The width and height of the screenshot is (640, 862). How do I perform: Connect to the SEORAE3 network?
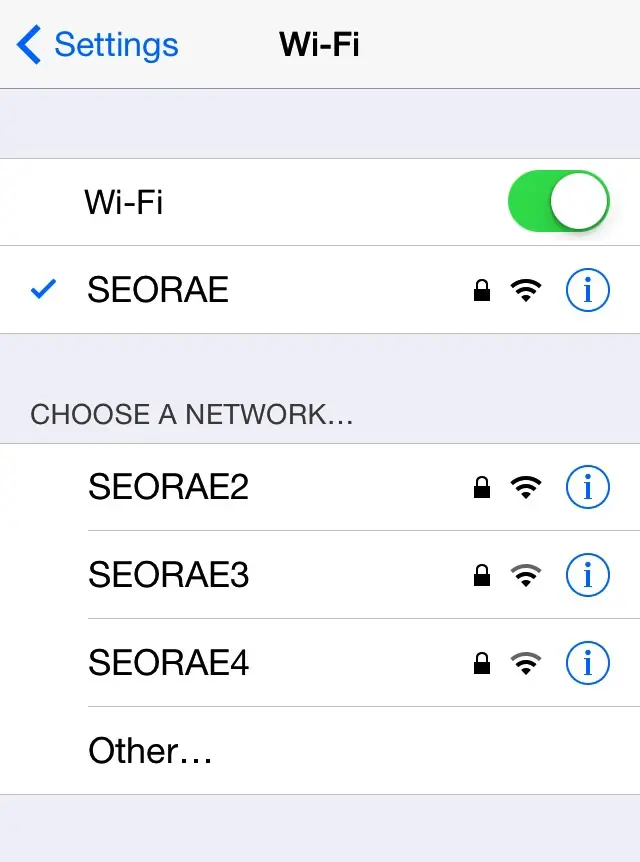(168, 575)
